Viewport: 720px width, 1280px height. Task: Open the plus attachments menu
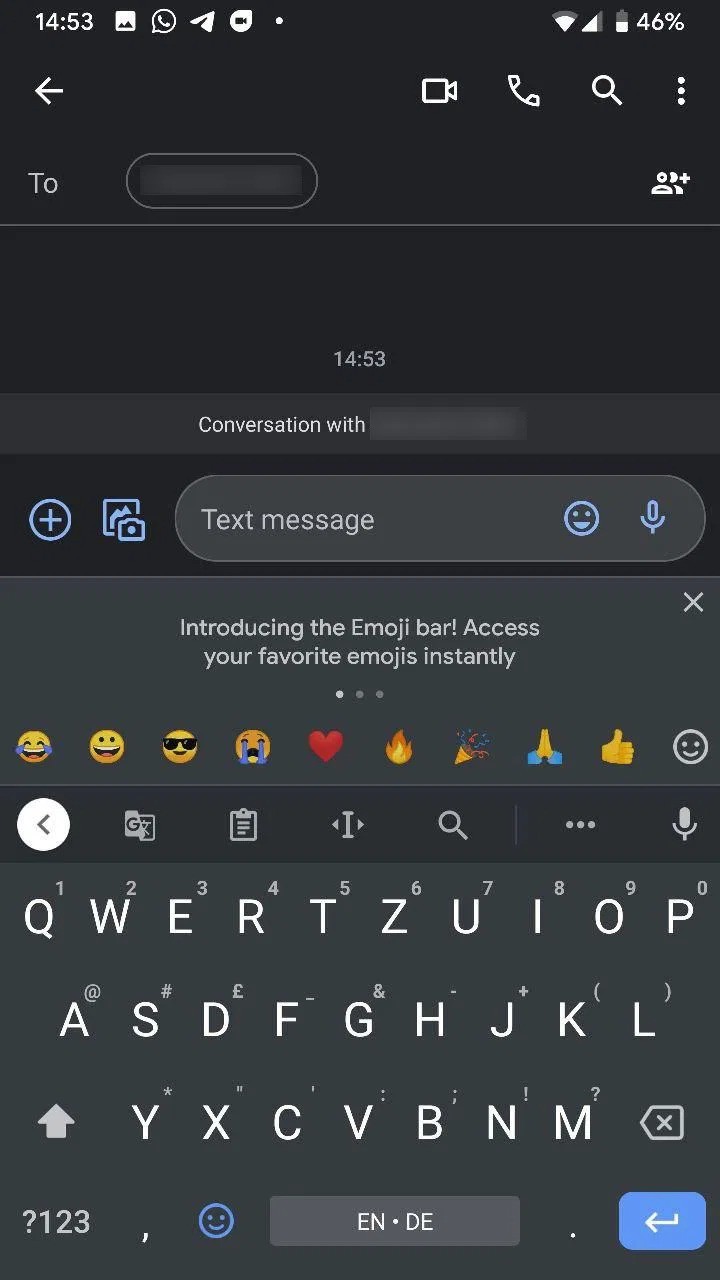coord(50,520)
